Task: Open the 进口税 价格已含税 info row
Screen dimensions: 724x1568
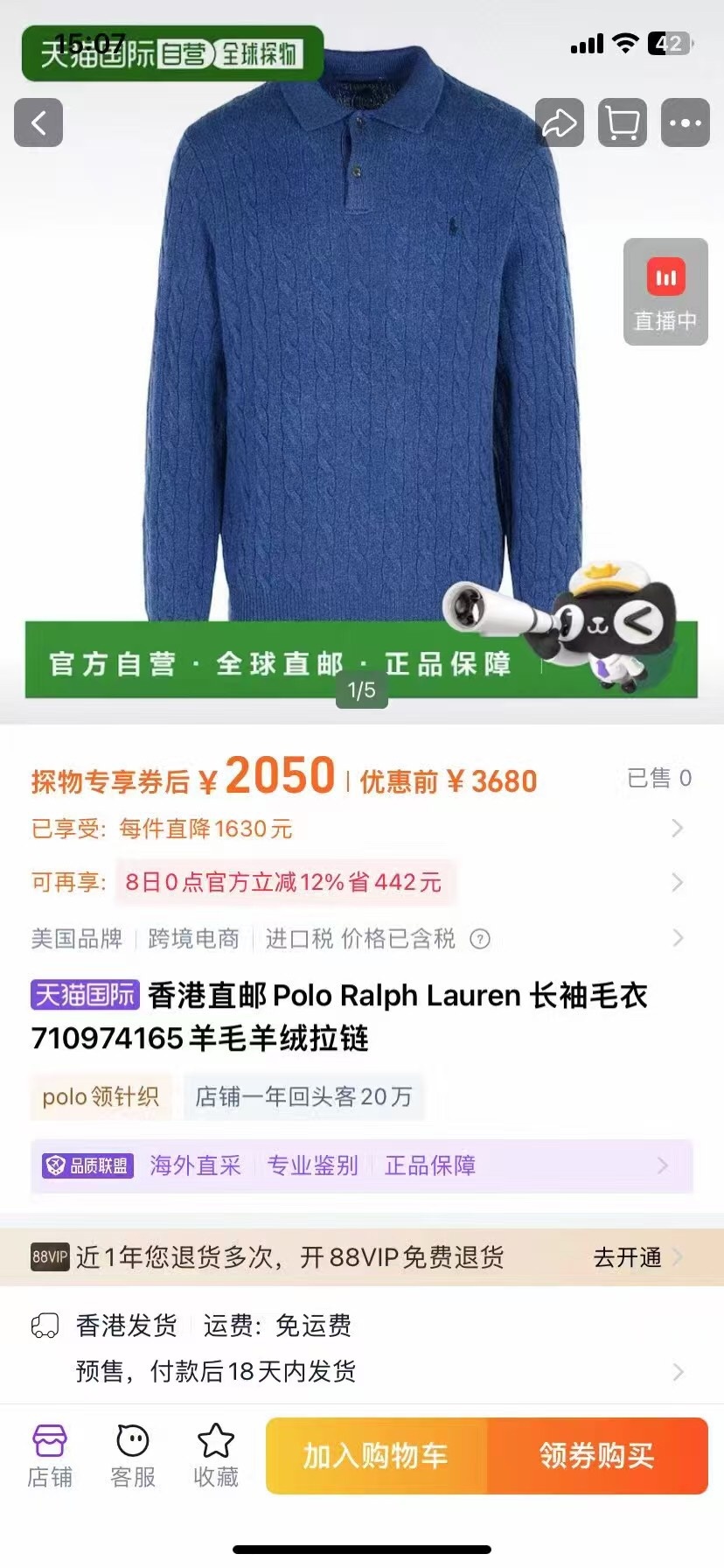Action: coord(359,939)
